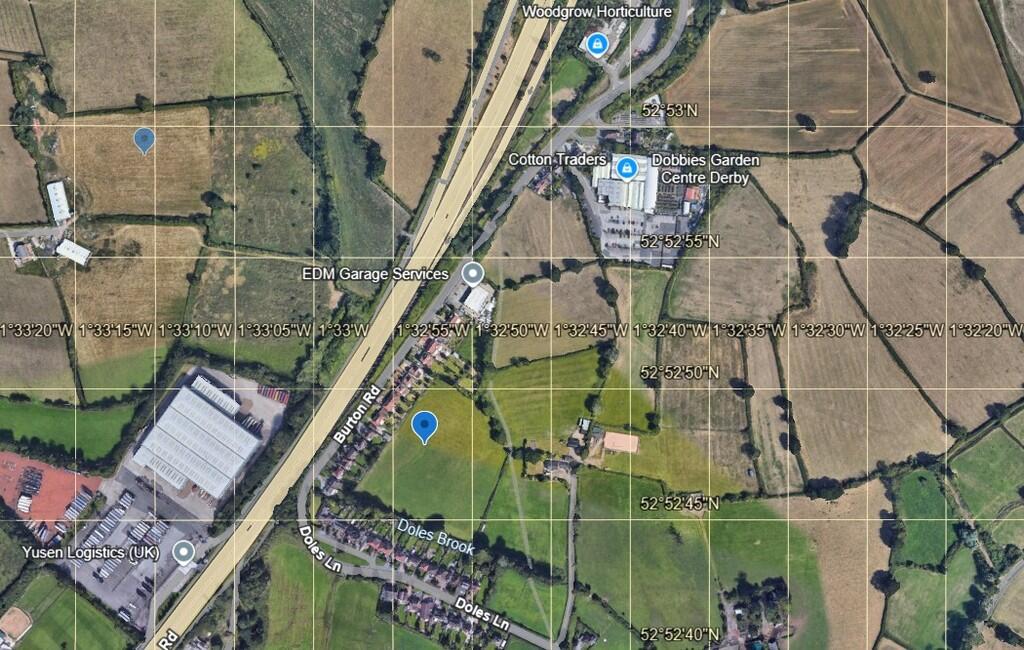Select the bright blue pin near Burton Rd
Image resolution: width=1024 pixels, height=650 pixels.
[x=425, y=426]
